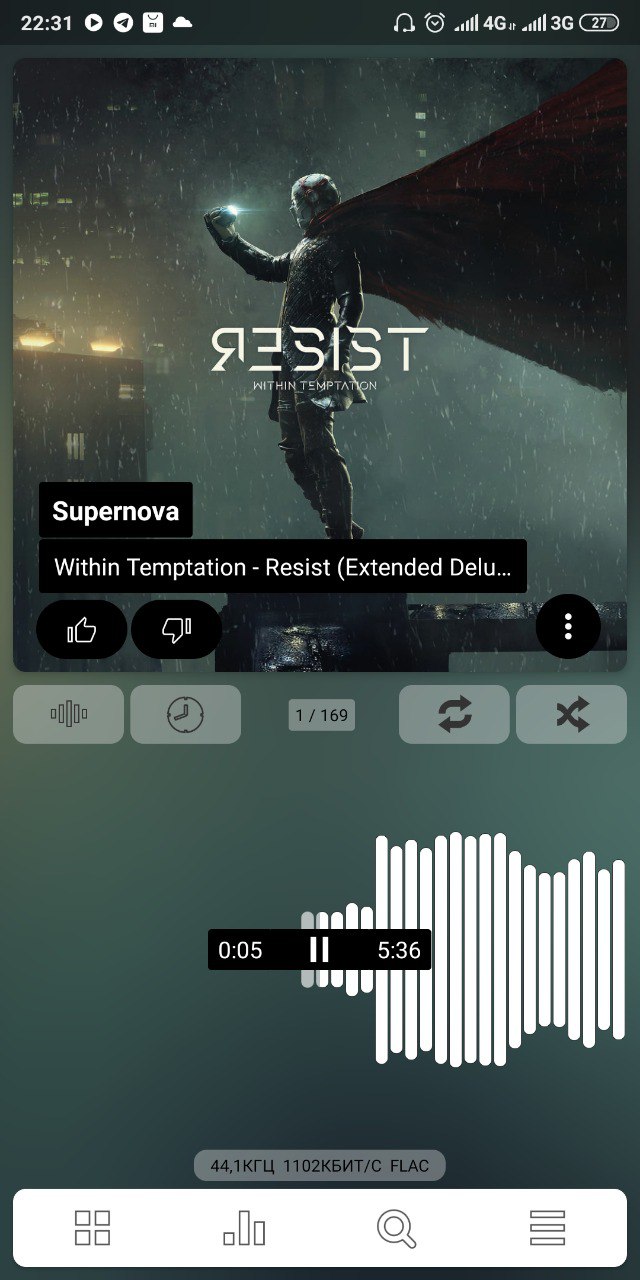Open the visualization button
The image size is (640, 1280).
pyautogui.click(x=69, y=714)
